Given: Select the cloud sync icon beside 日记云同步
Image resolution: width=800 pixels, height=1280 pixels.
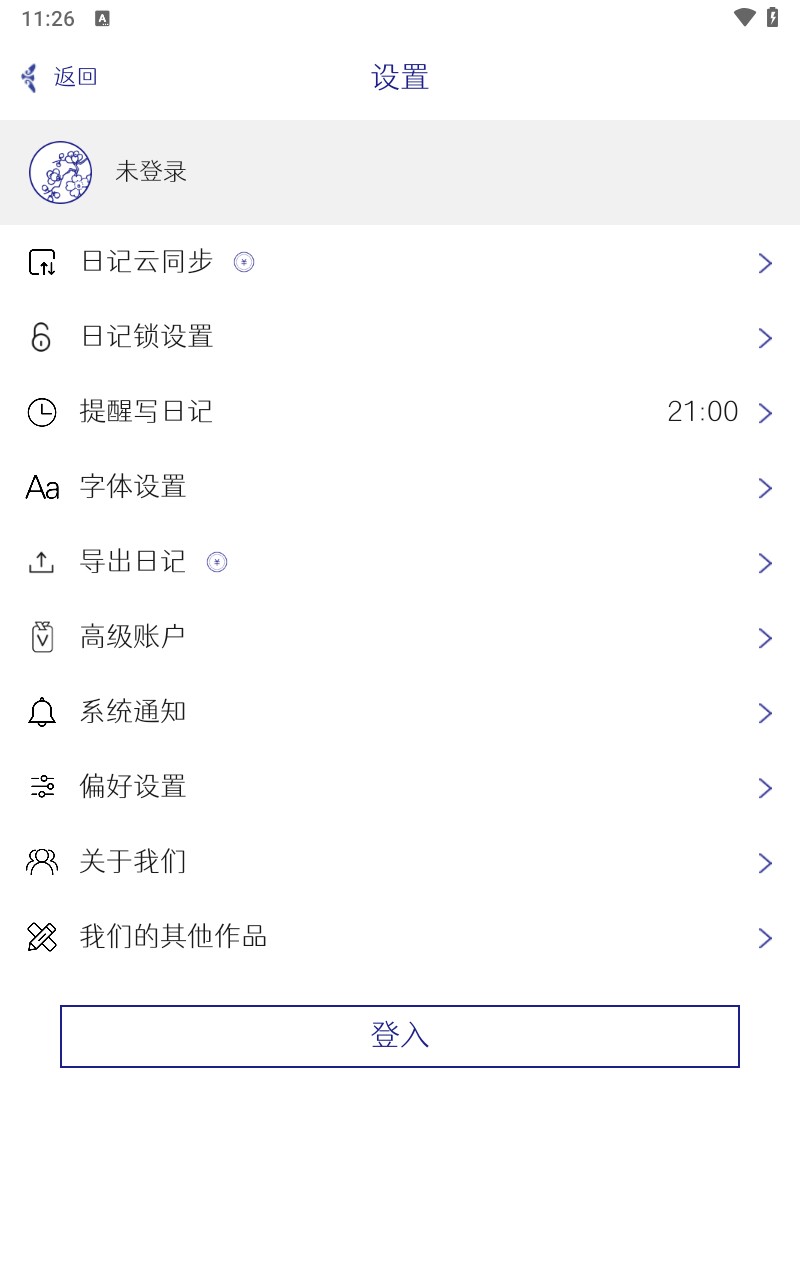Looking at the screenshot, I should tap(41, 263).
